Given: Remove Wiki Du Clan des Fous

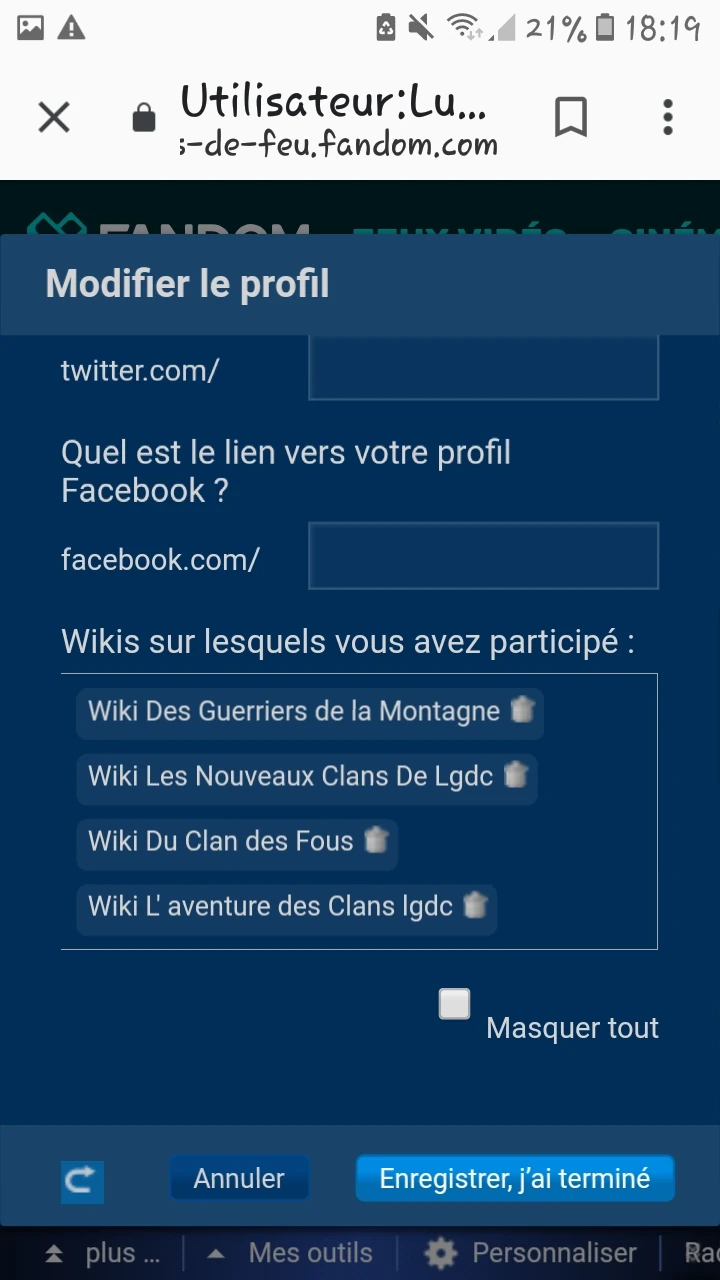Looking at the screenshot, I should [x=376, y=840].
